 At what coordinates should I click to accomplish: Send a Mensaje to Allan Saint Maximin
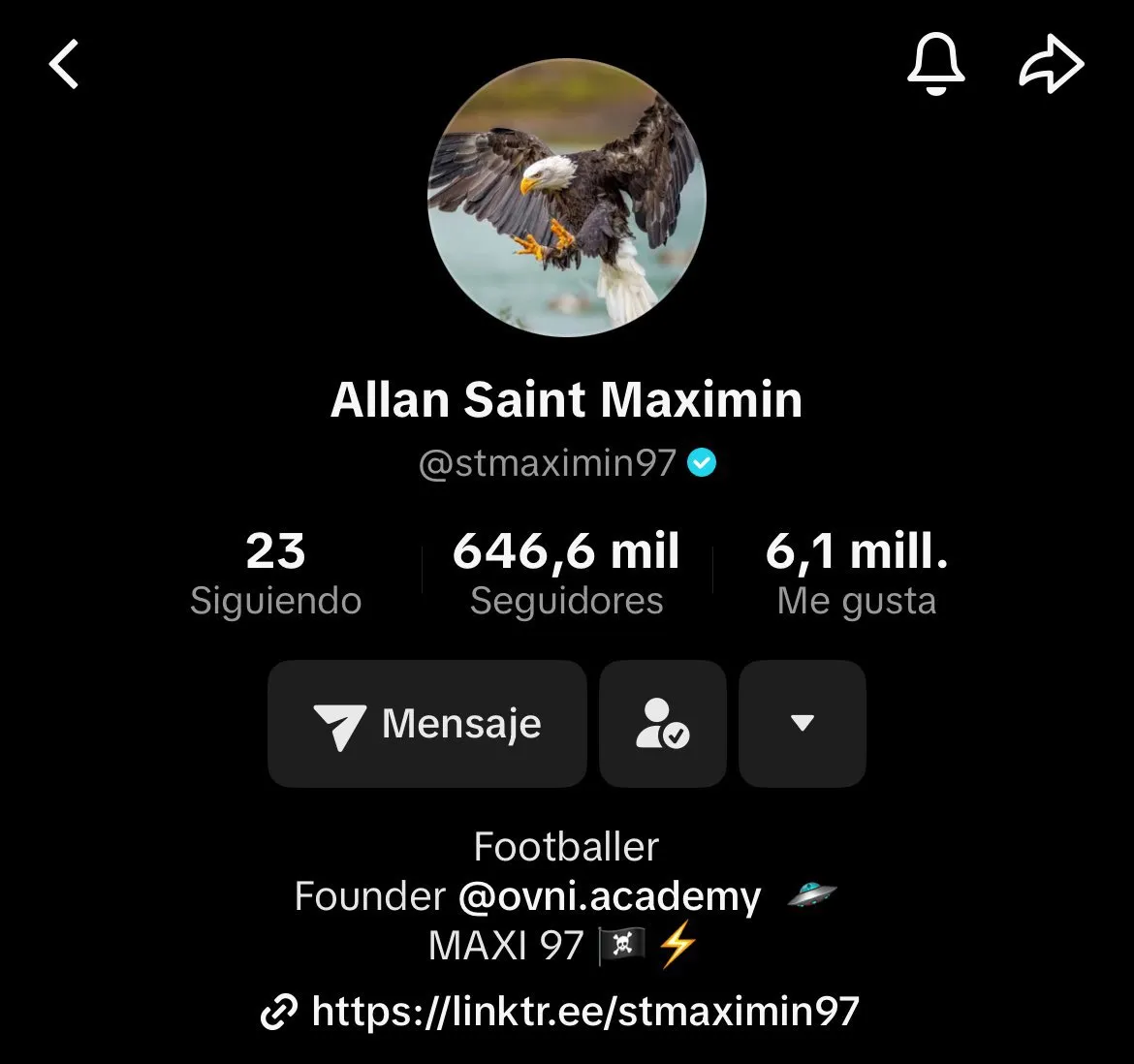[427, 724]
